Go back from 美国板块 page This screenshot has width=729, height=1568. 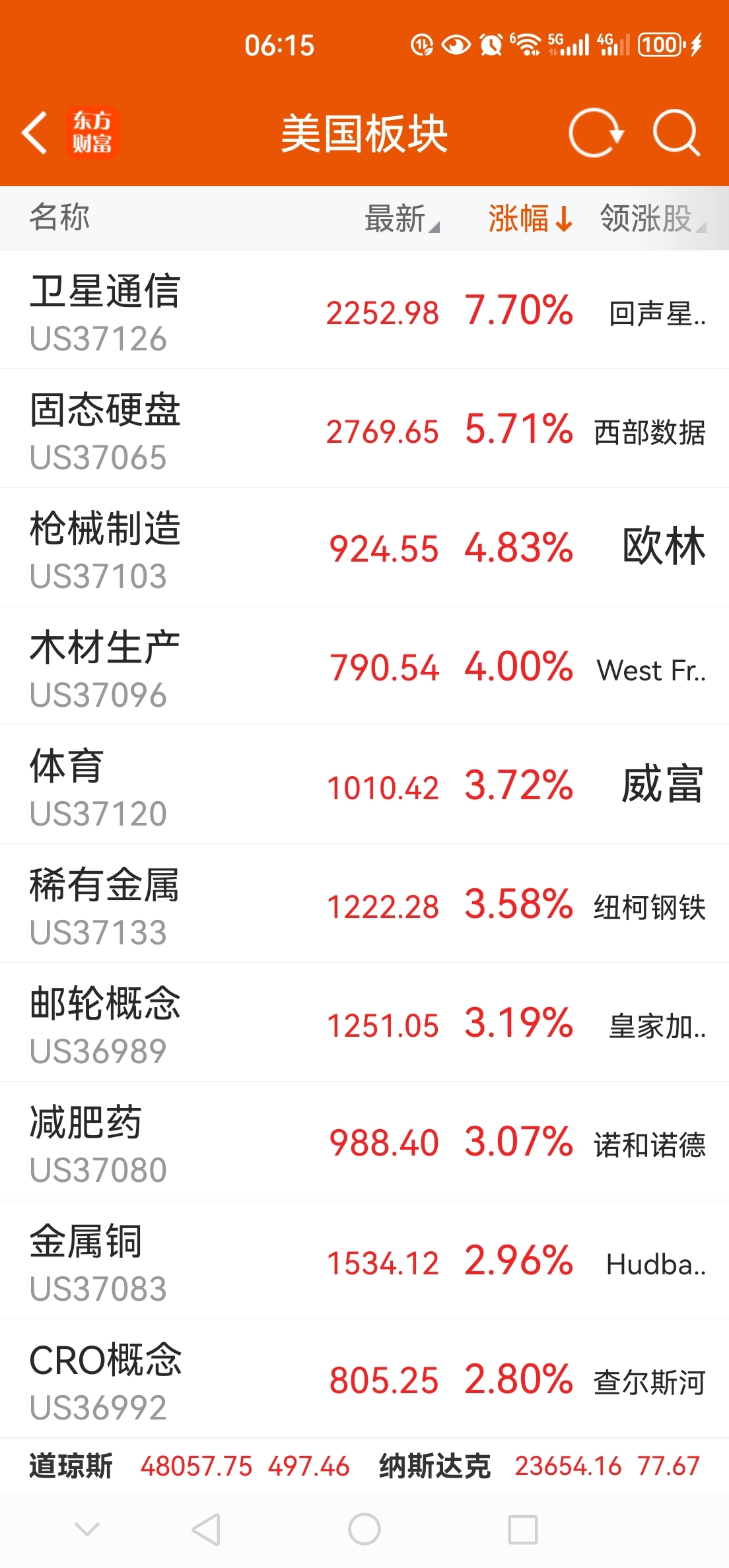click(x=35, y=133)
